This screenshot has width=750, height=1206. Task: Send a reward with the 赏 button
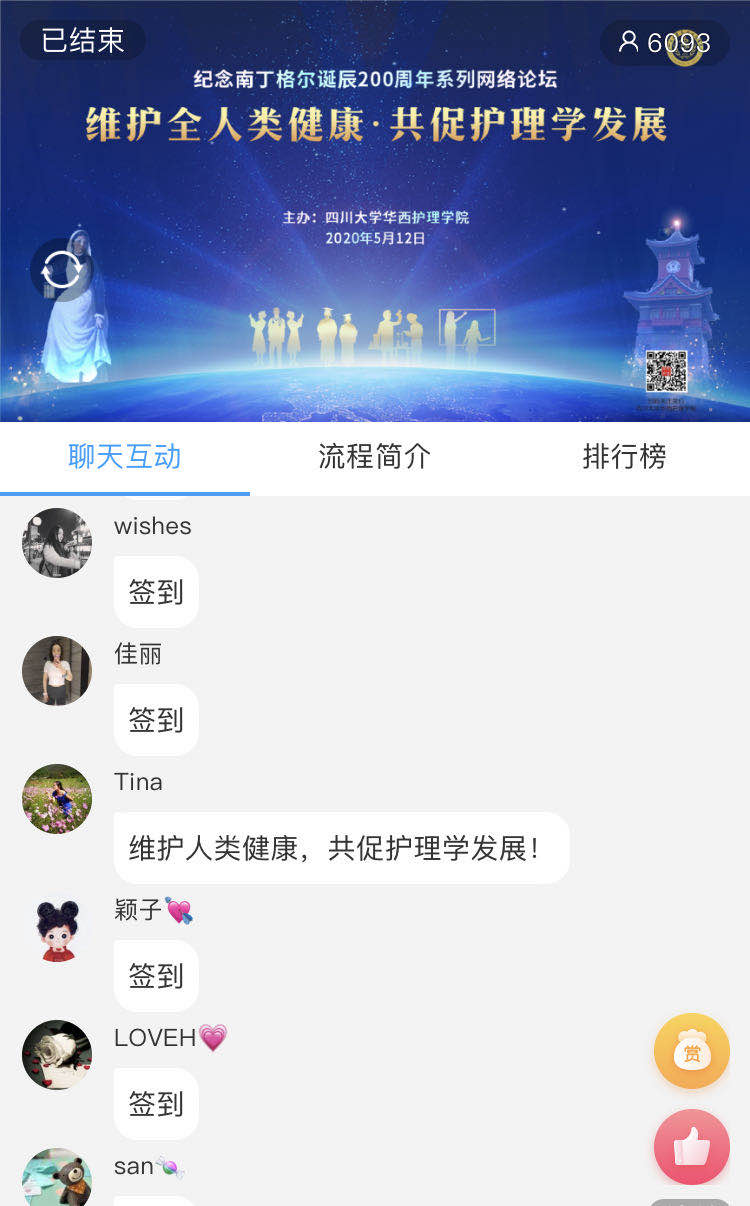point(691,1051)
